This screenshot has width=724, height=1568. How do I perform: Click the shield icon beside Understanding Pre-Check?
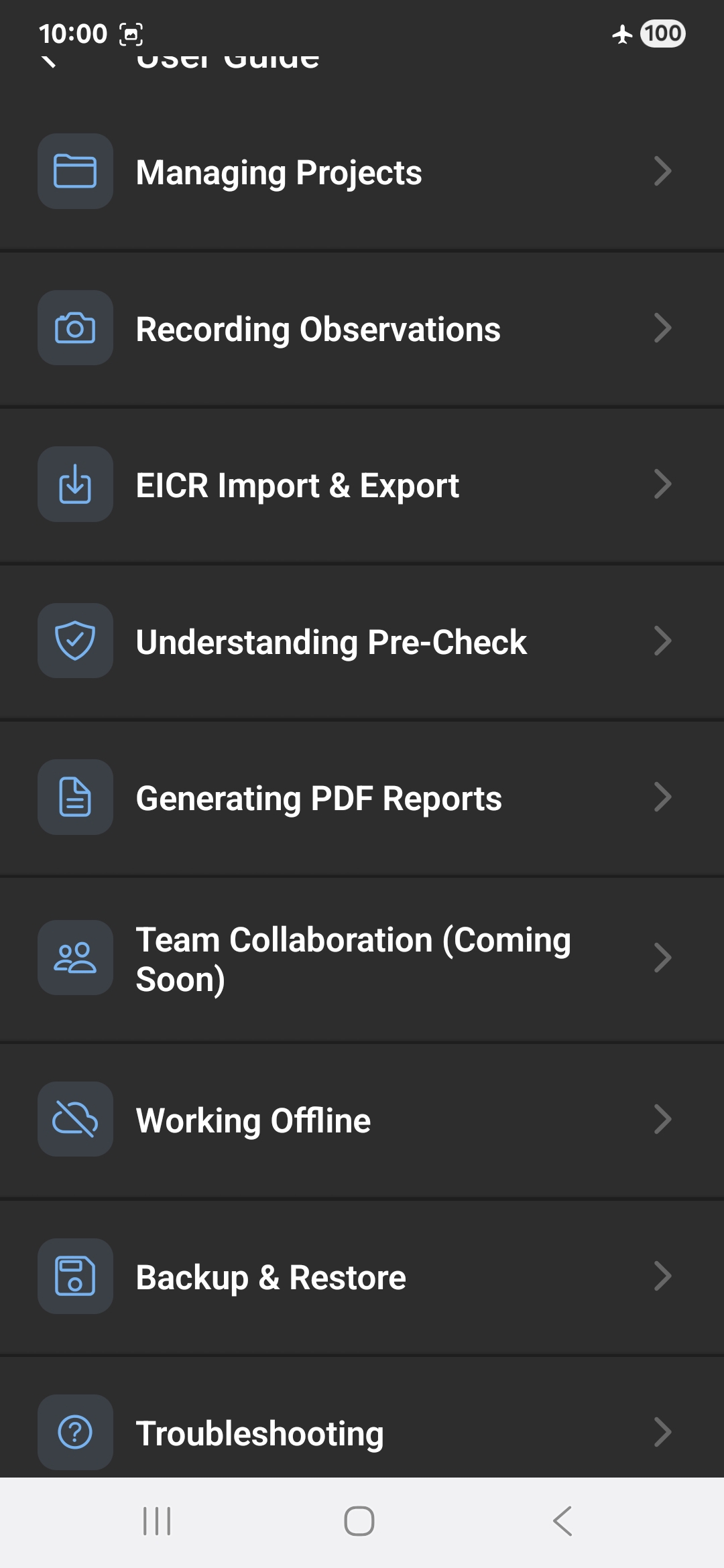point(75,641)
